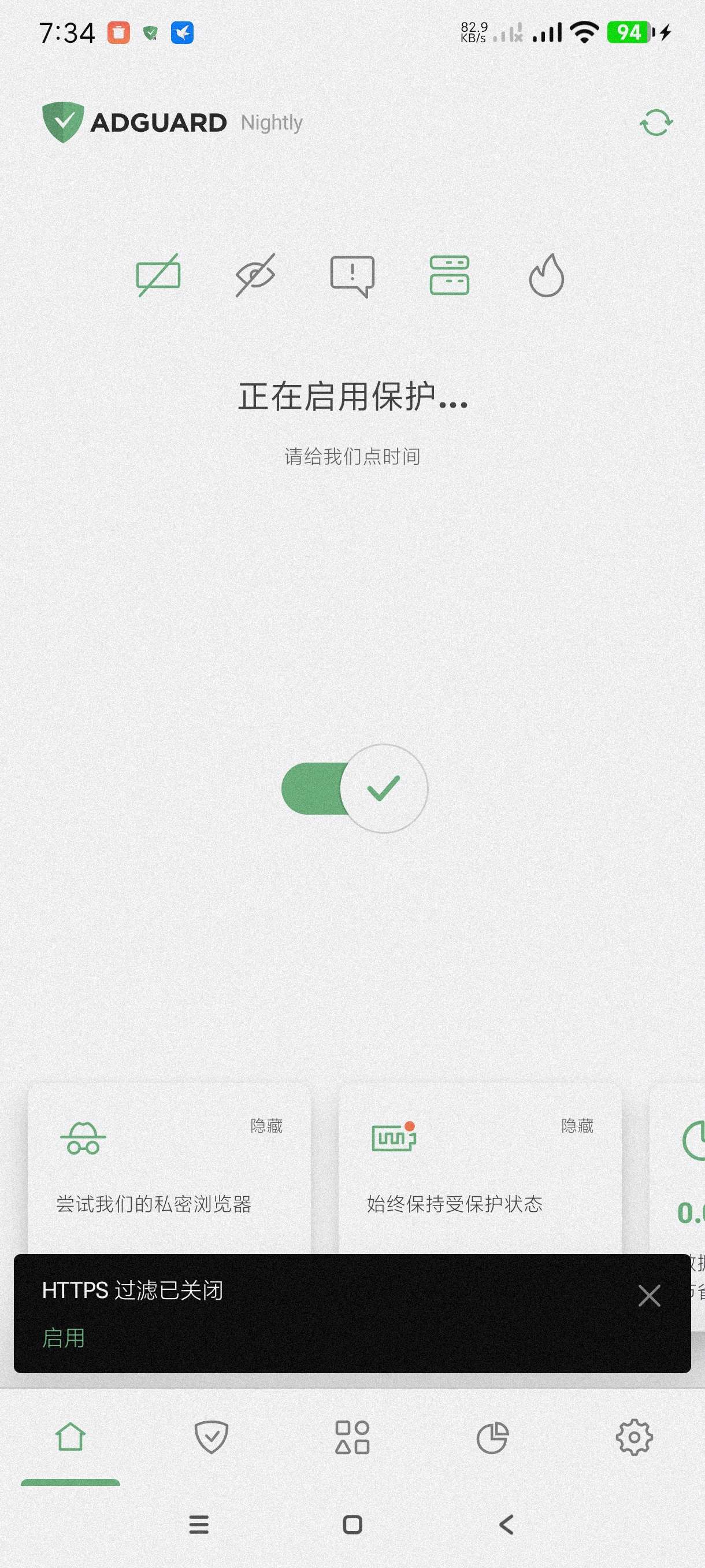Hide the 始终保持受保护状态 card
705x1568 pixels.
tap(577, 1126)
